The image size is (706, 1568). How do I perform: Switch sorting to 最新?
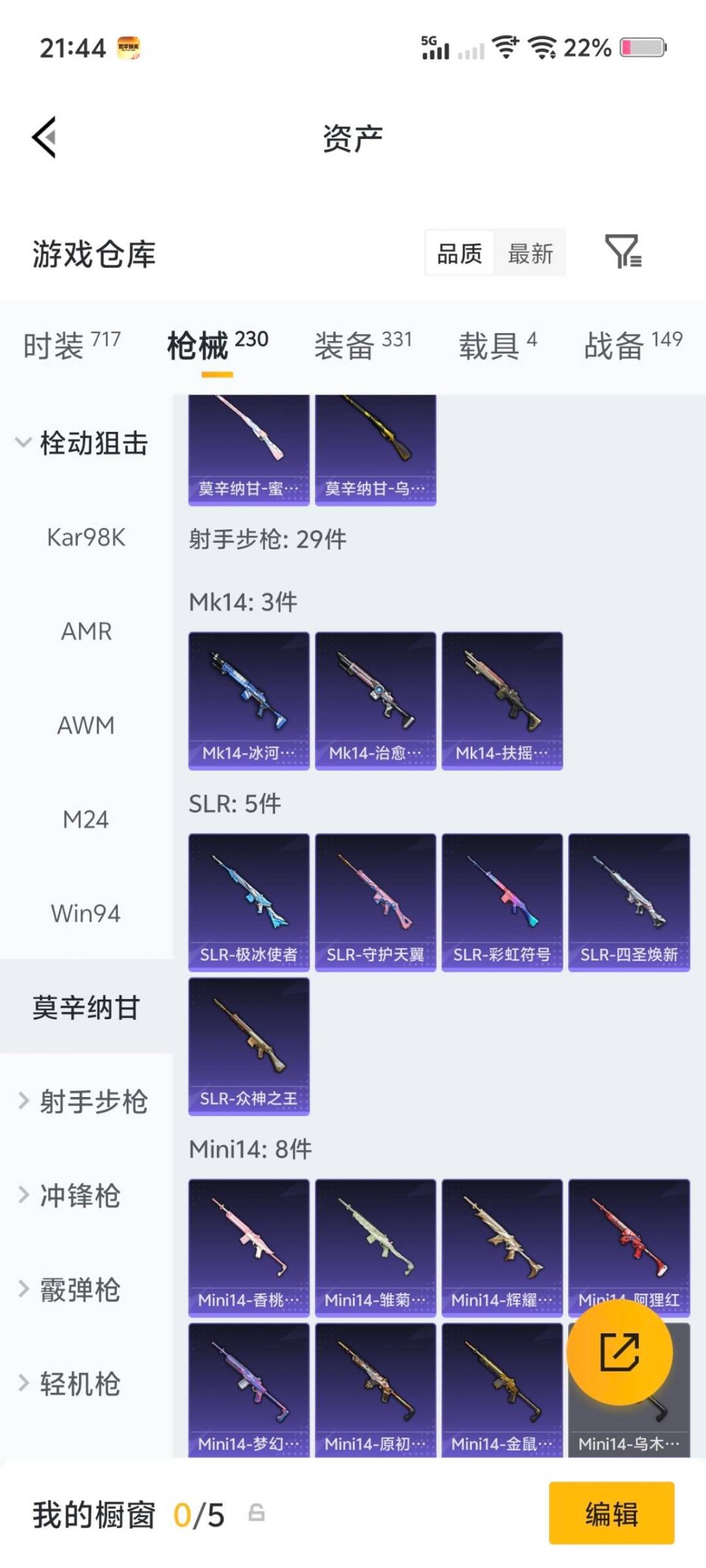point(531,253)
